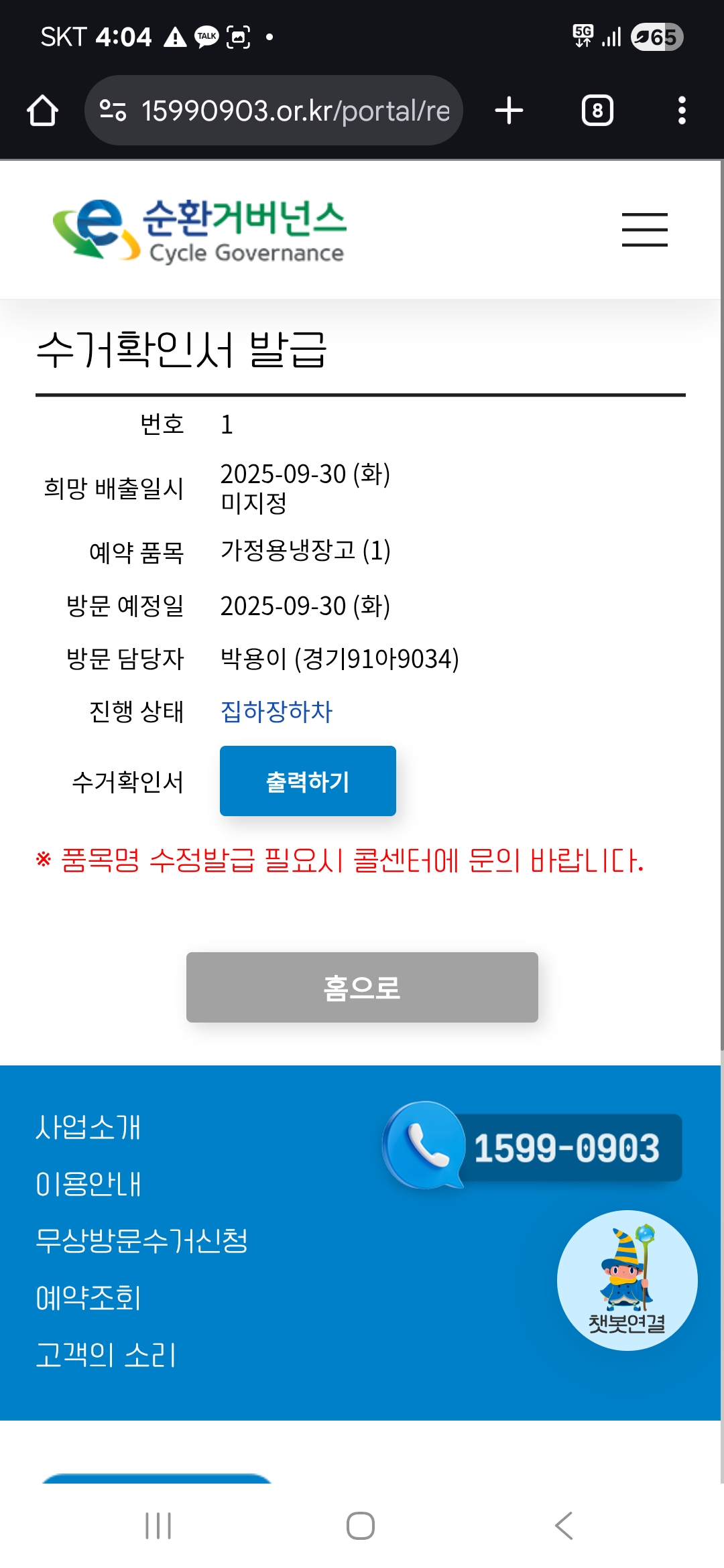Open 무상방문수거신청 in the footer

click(141, 1241)
